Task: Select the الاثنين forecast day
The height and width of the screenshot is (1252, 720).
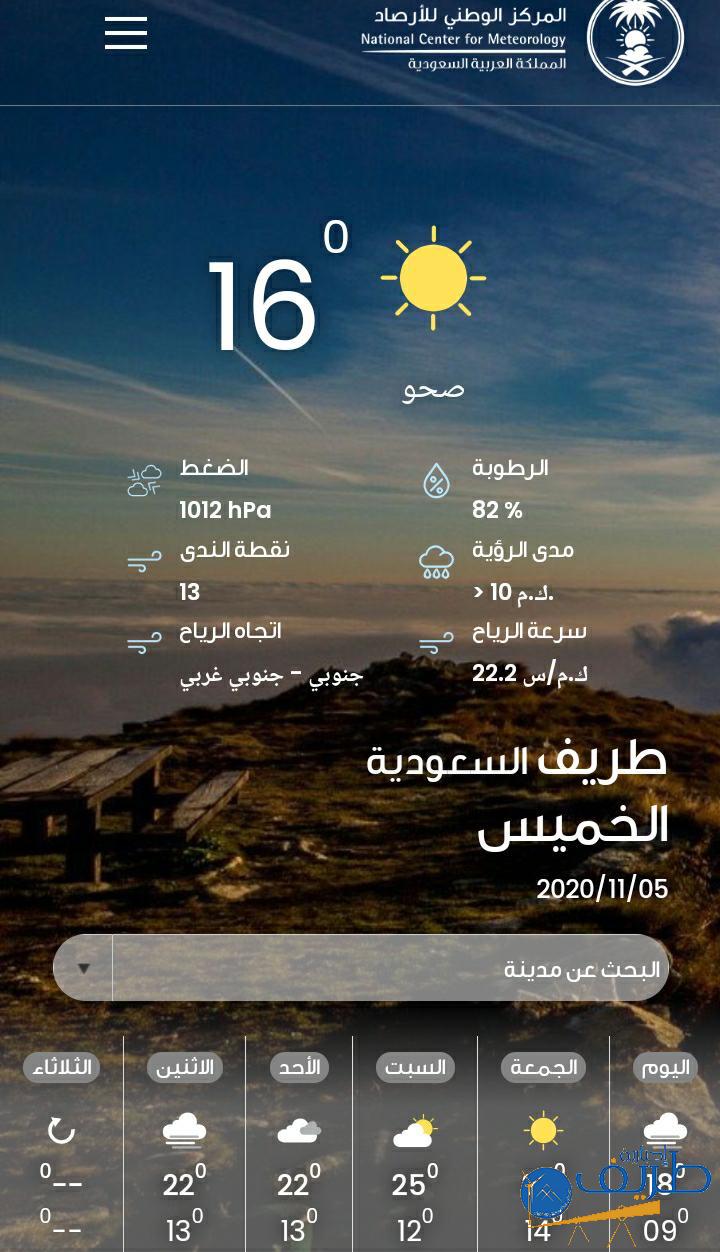Action: [184, 1067]
